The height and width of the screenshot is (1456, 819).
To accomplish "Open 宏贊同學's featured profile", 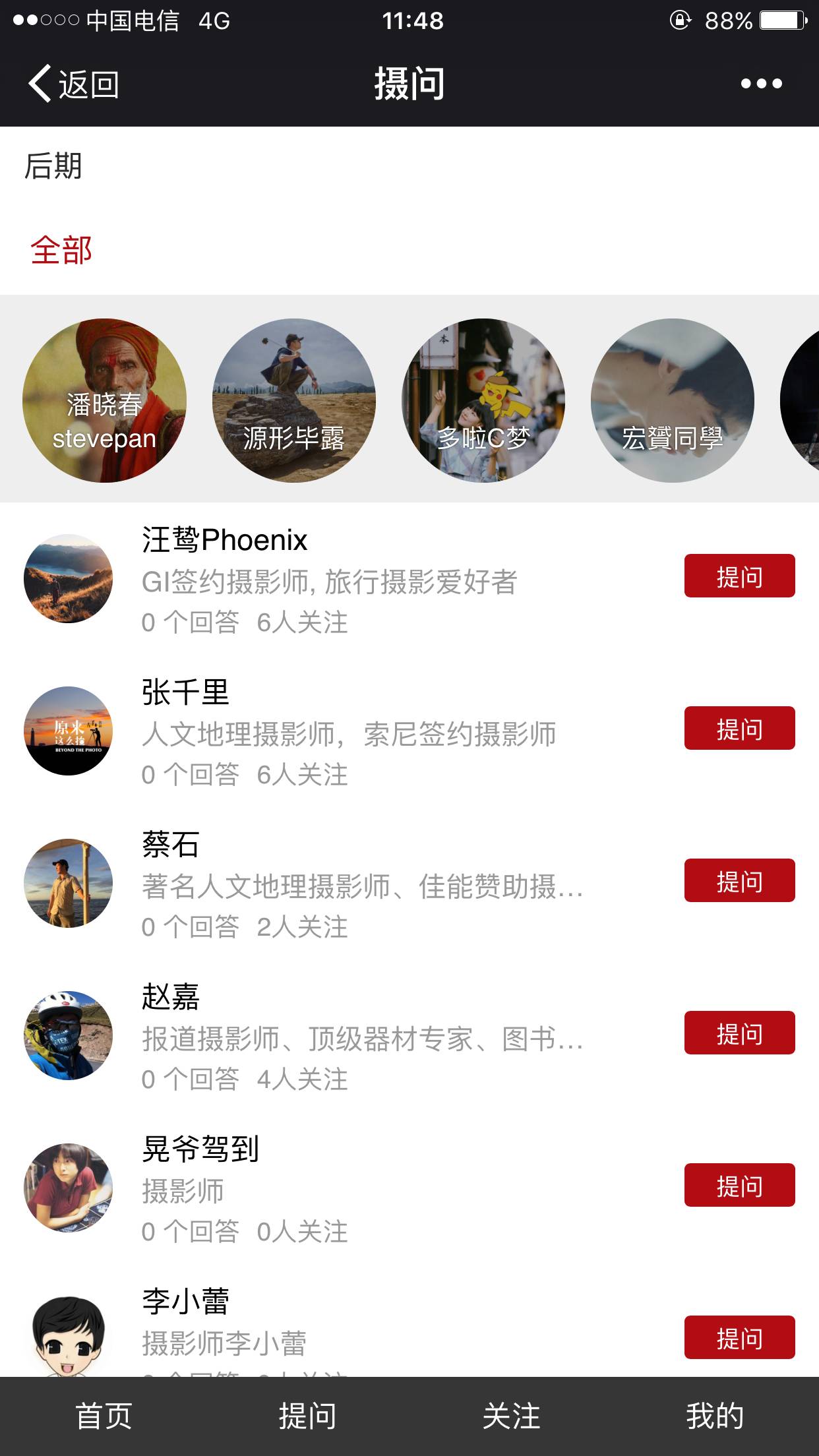I will click(673, 400).
